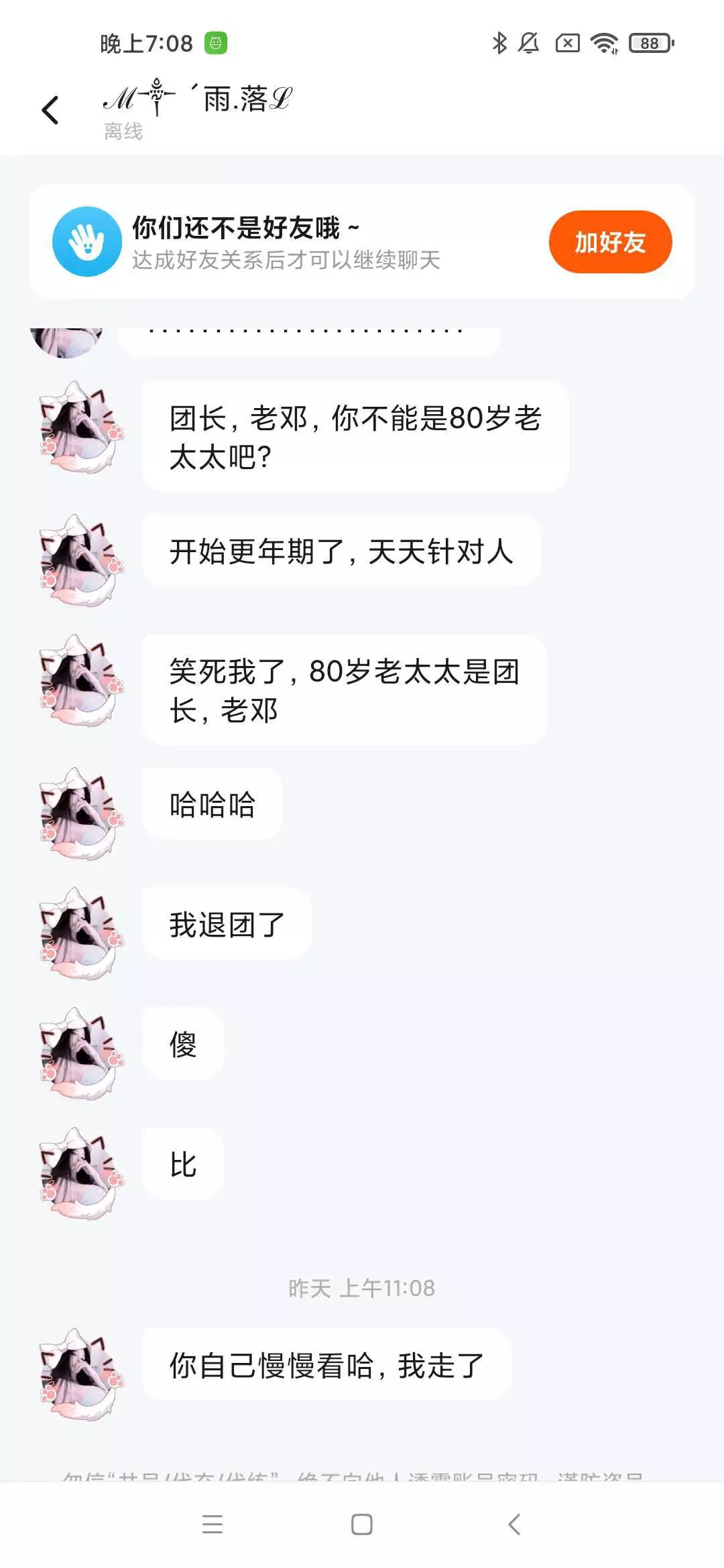Tap the 加好友 button
This screenshot has width=724, height=1568.
(x=610, y=242)
